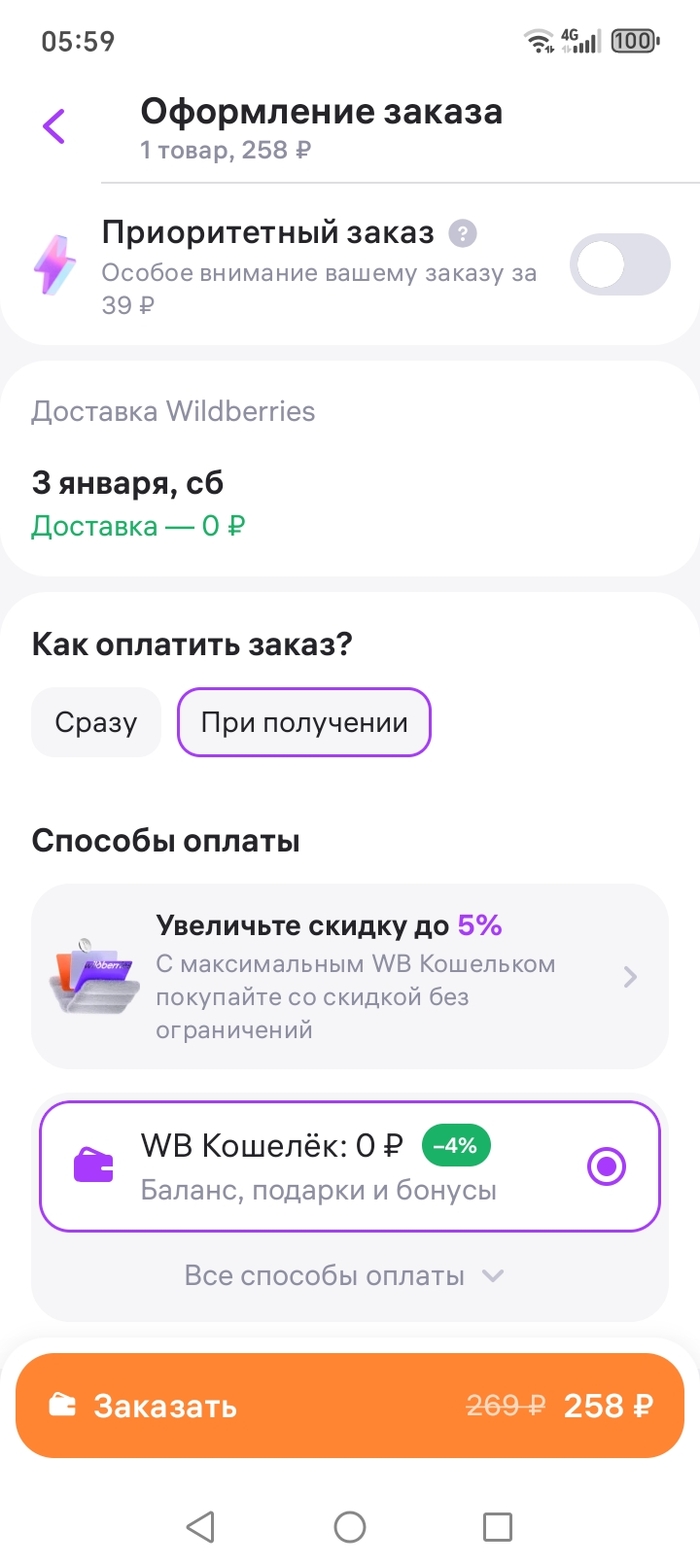Open recent apps from the navigation bar
This screenshot has width=700, height=1565.
pos(497,1525)
